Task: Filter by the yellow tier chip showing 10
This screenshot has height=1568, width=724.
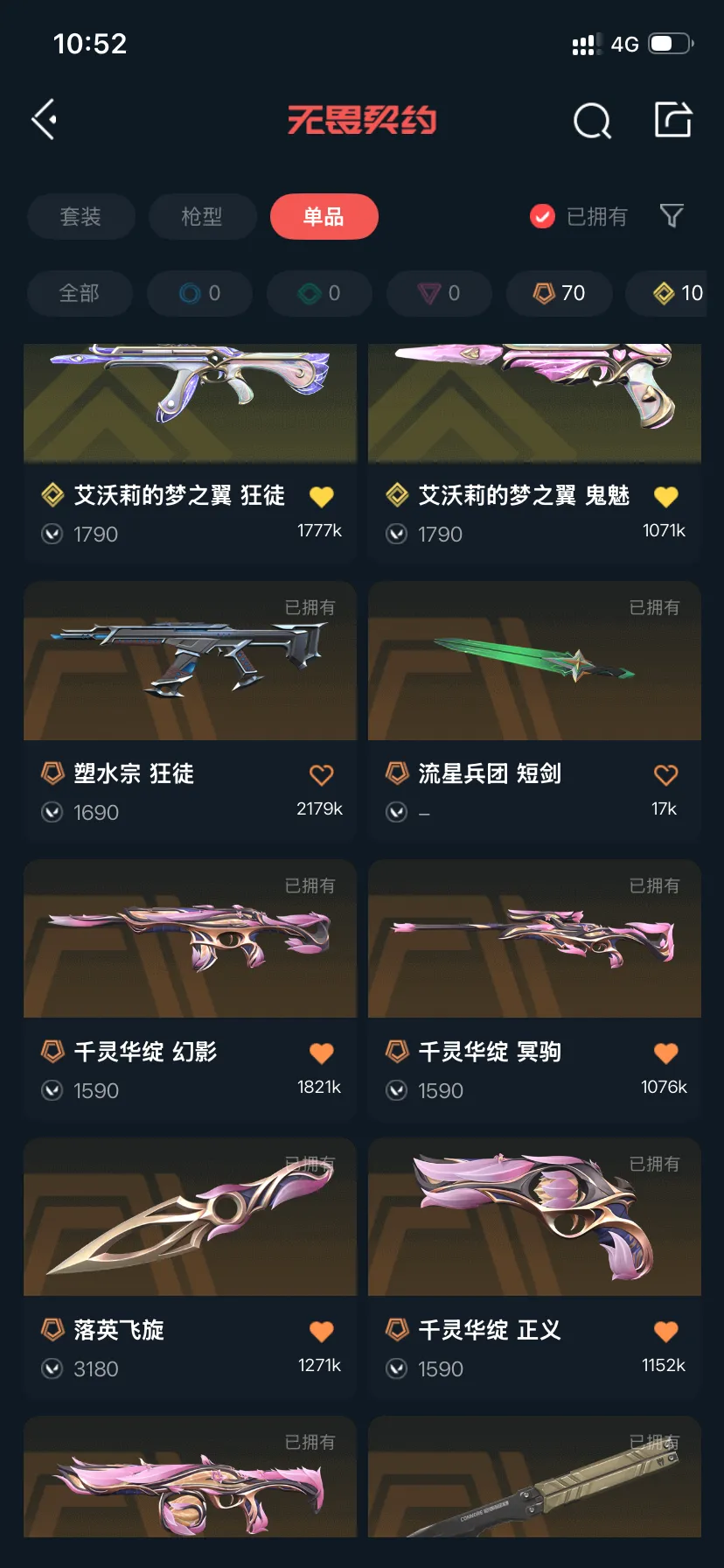Action: tap(676, 293)
